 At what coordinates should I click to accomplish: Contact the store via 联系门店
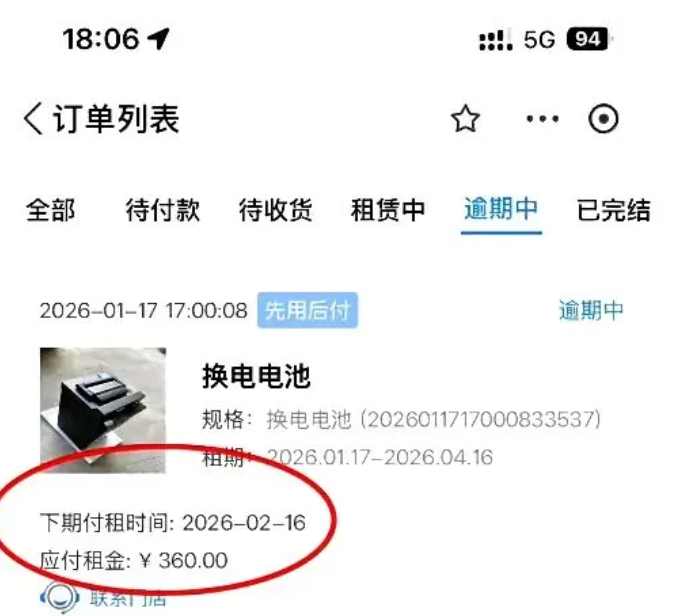(x=110, y=598)
